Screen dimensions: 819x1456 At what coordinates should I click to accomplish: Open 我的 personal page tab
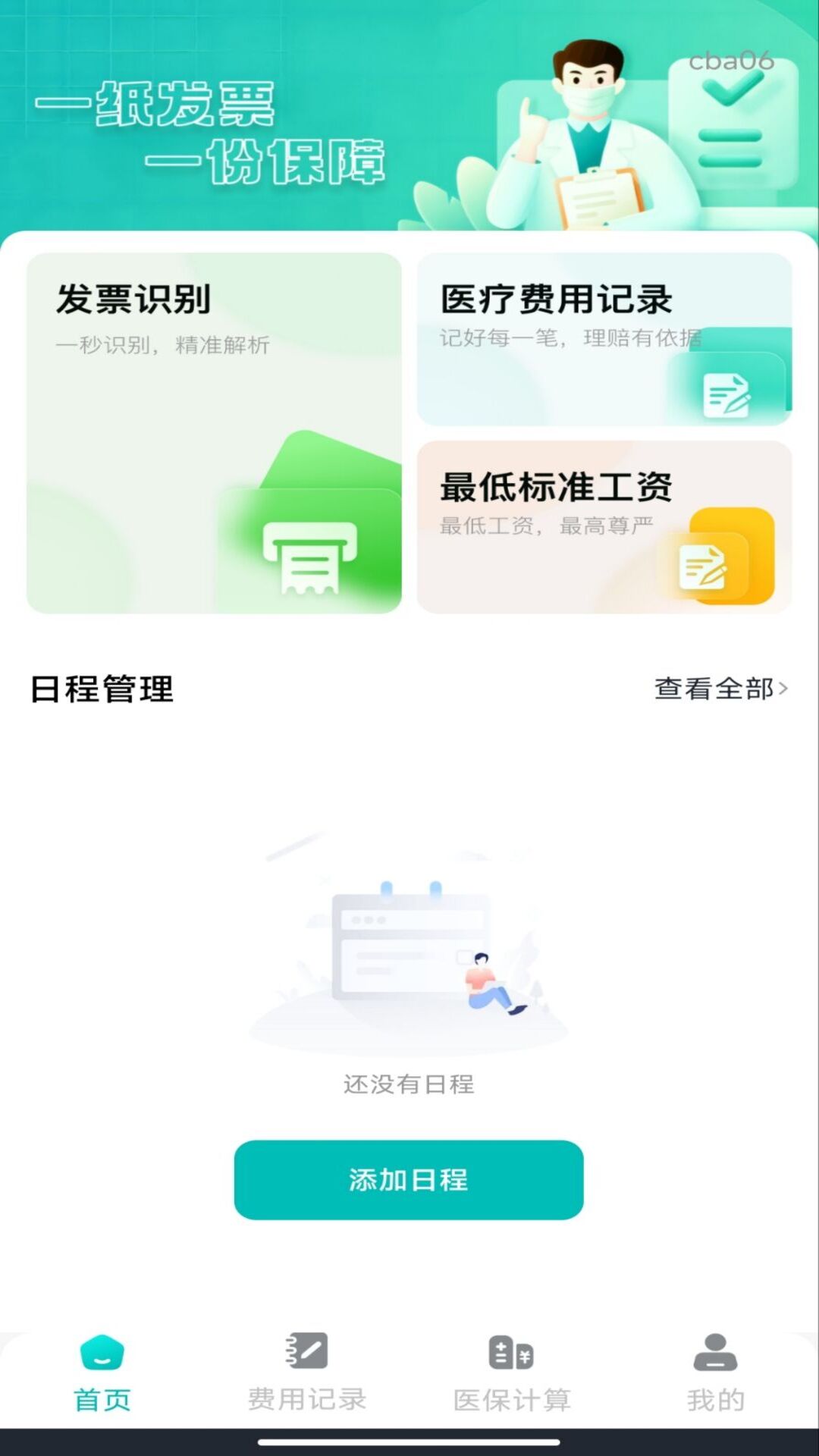717,1399
